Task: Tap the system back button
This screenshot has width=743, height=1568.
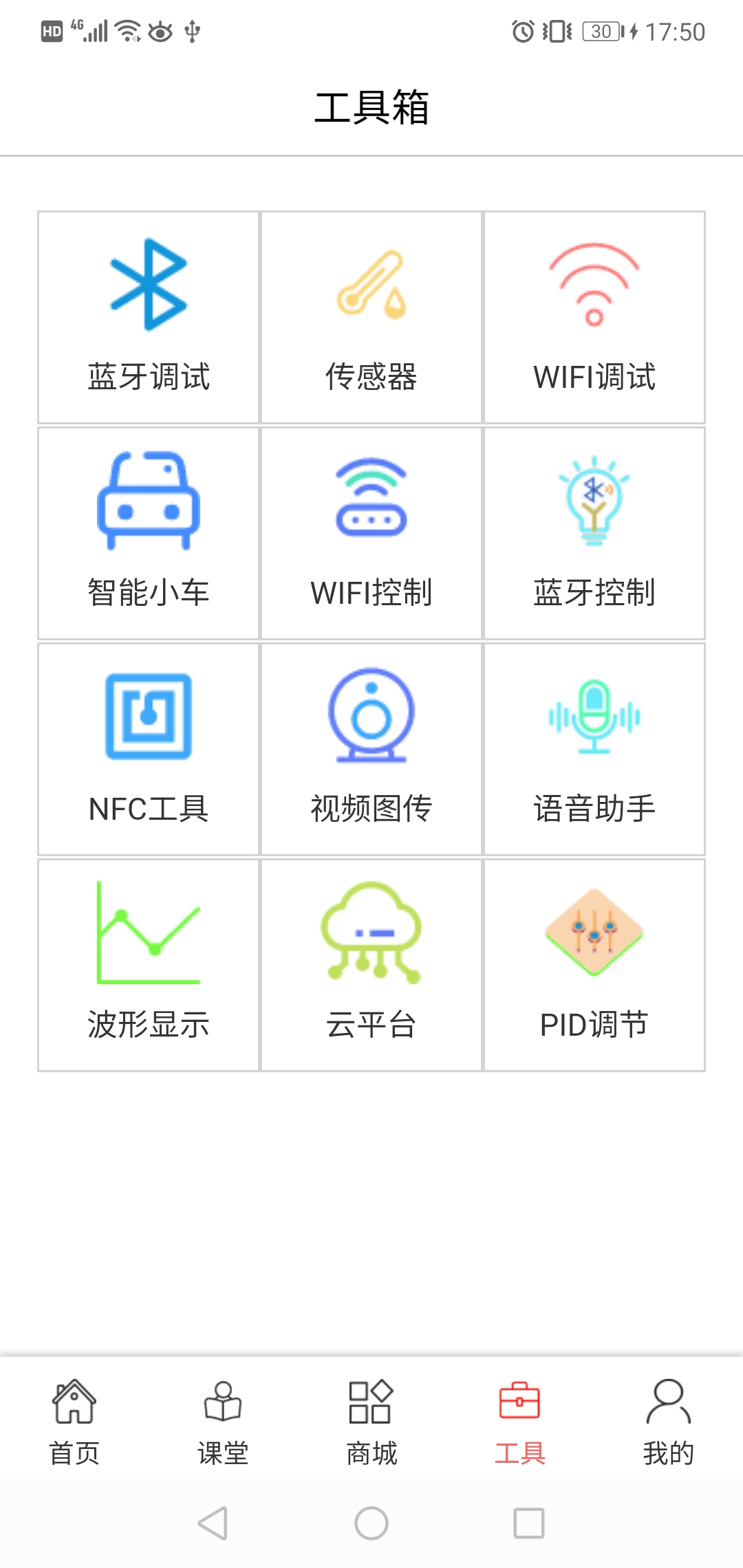Action: pos(213,1523)
